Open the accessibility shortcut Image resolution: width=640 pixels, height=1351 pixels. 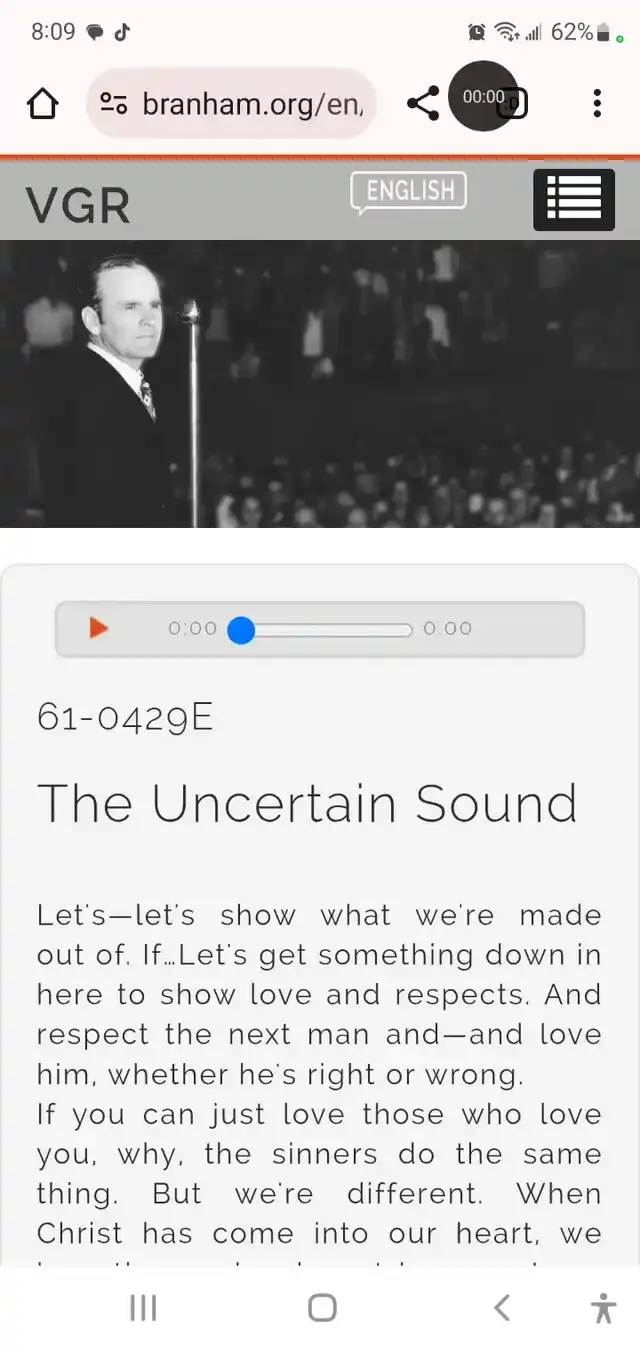click(603, 1307)
